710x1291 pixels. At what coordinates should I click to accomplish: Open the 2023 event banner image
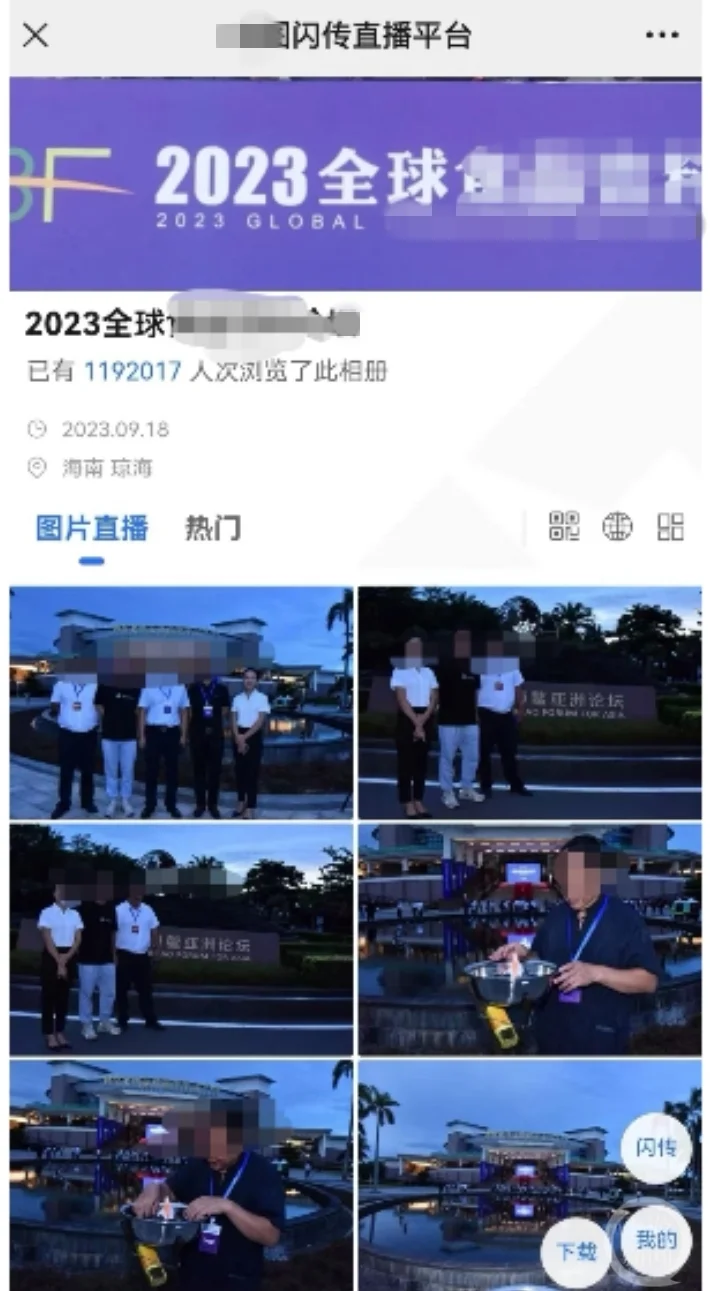(355, 185)
